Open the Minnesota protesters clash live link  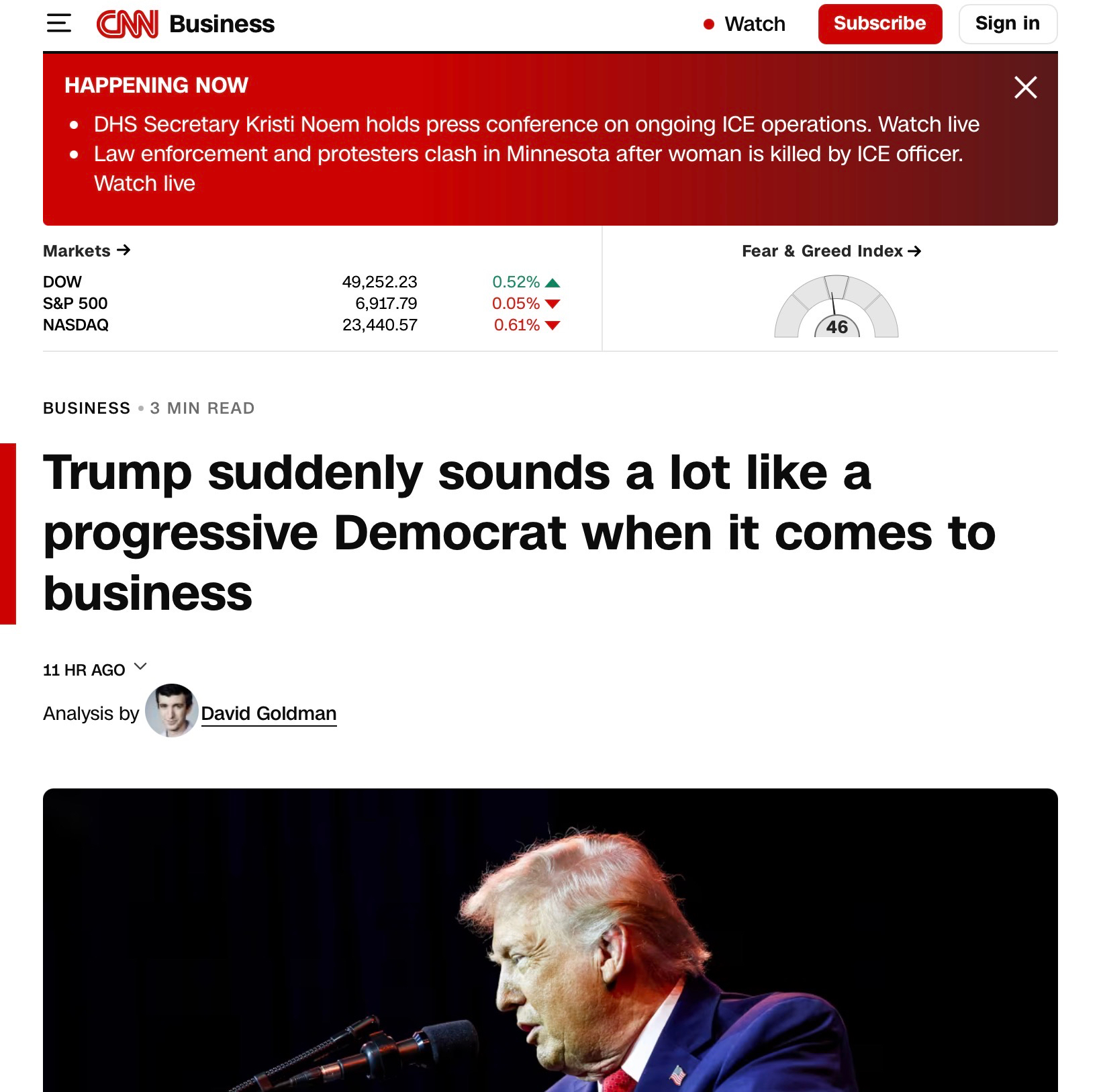tap(528, 154)
